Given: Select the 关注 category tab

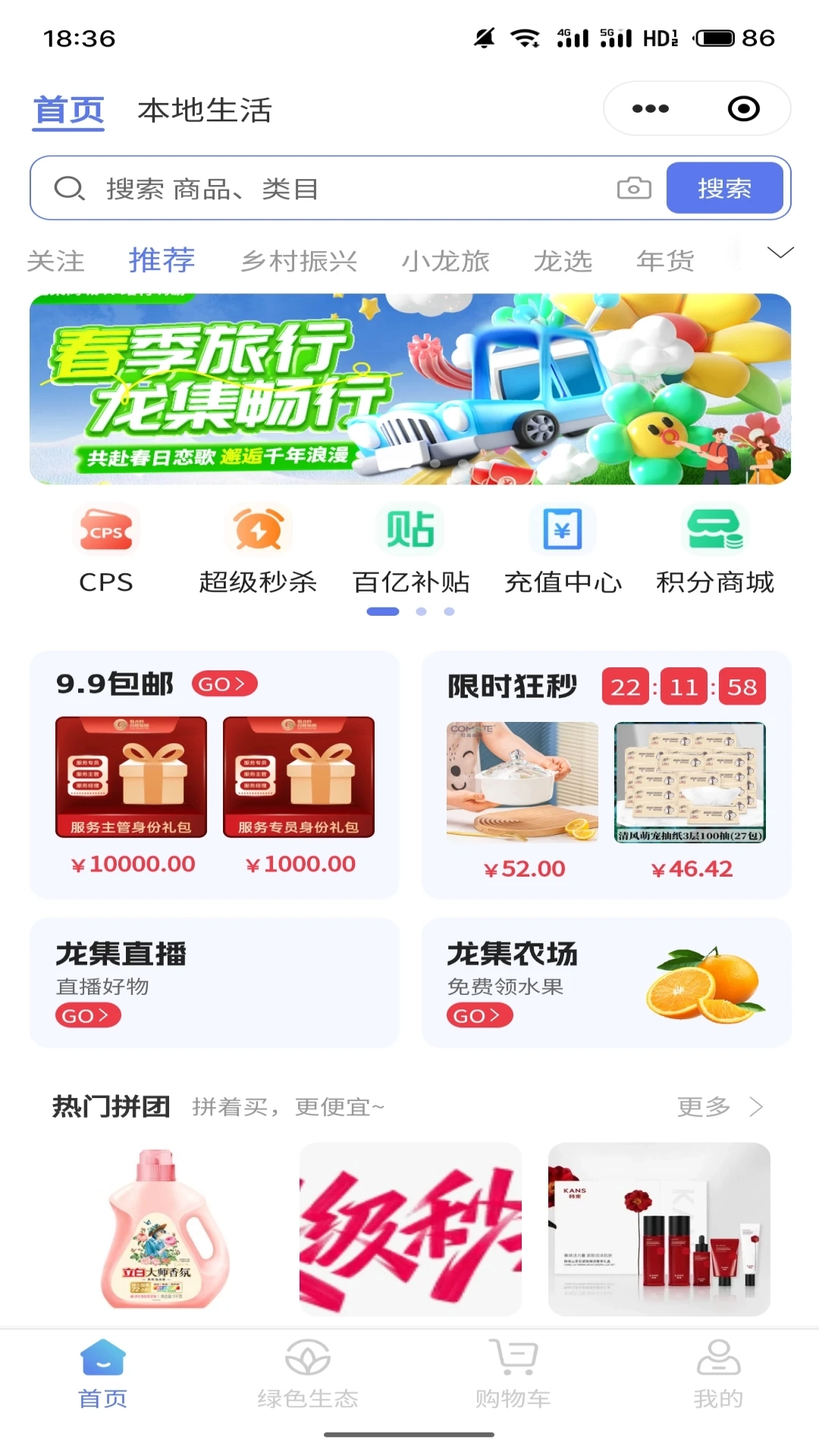Looking at the screenshot, I should point(55,262).
